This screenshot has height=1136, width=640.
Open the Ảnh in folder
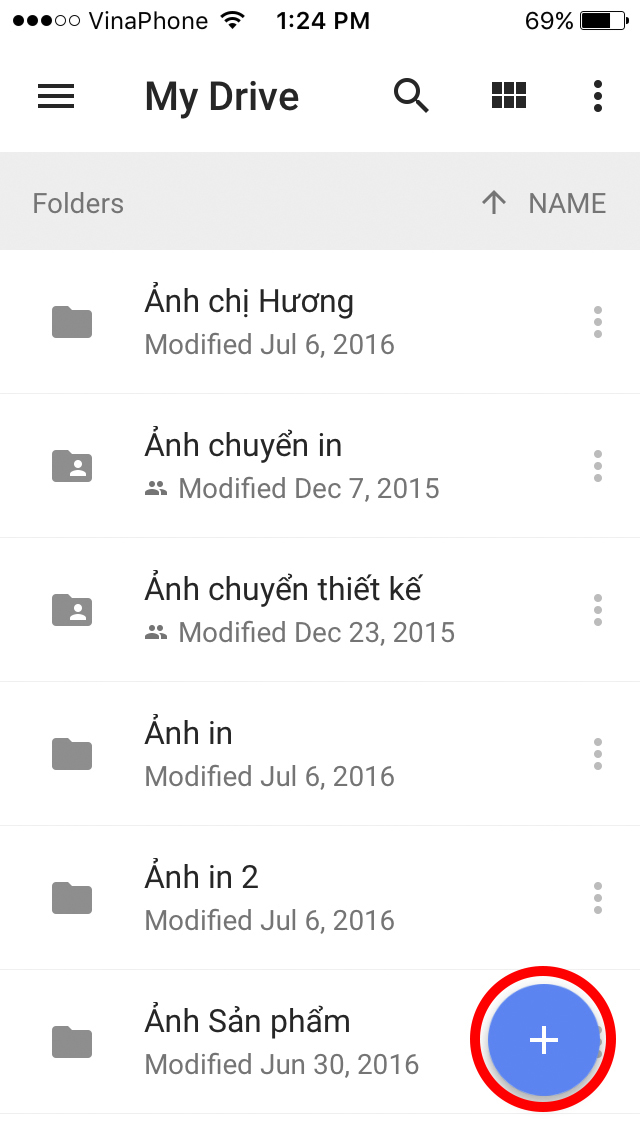tap(320, 753)
